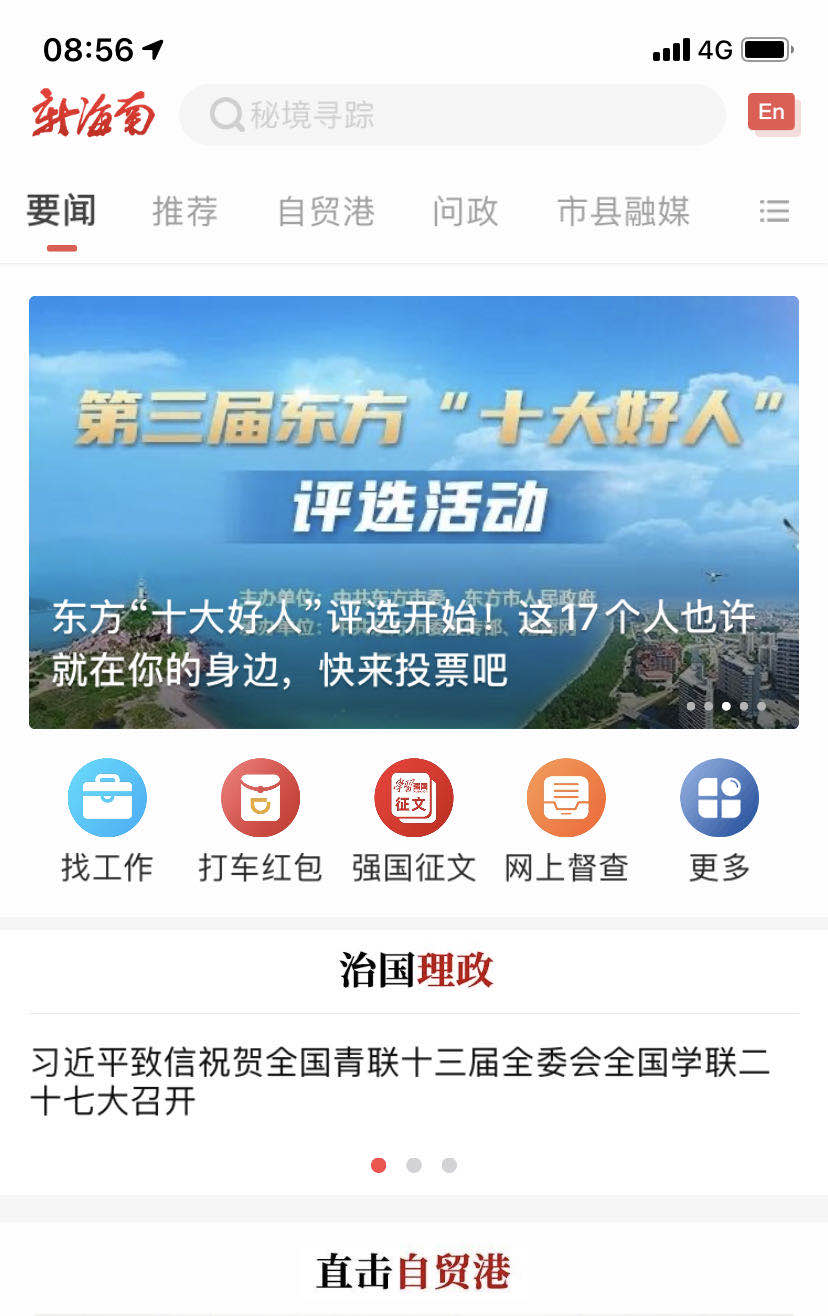Open the 网上督查 shortcut
828x1316 pixels.
[566, 820]
